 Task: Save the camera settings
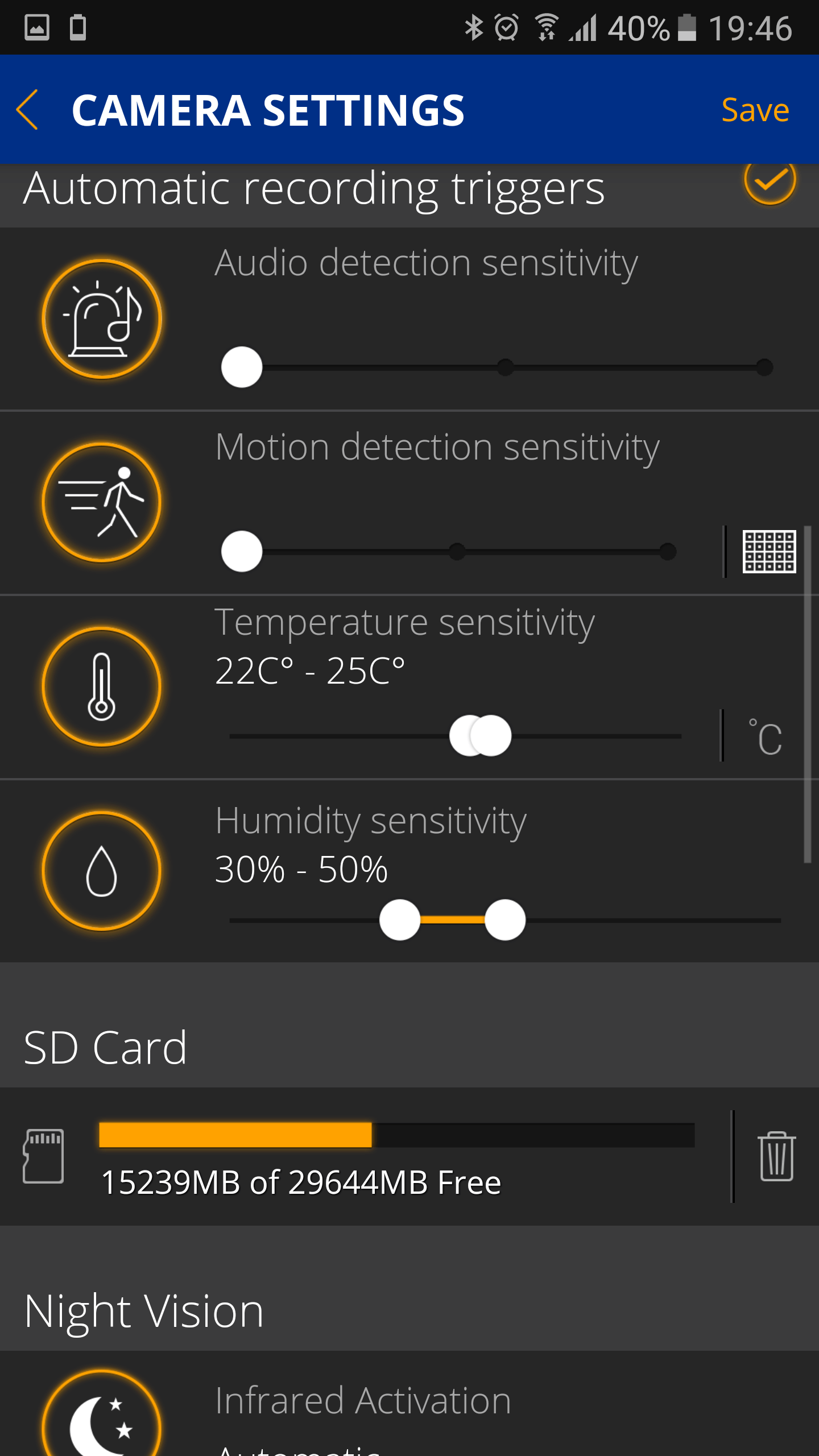pyautogui.click(x=755, y=110)
